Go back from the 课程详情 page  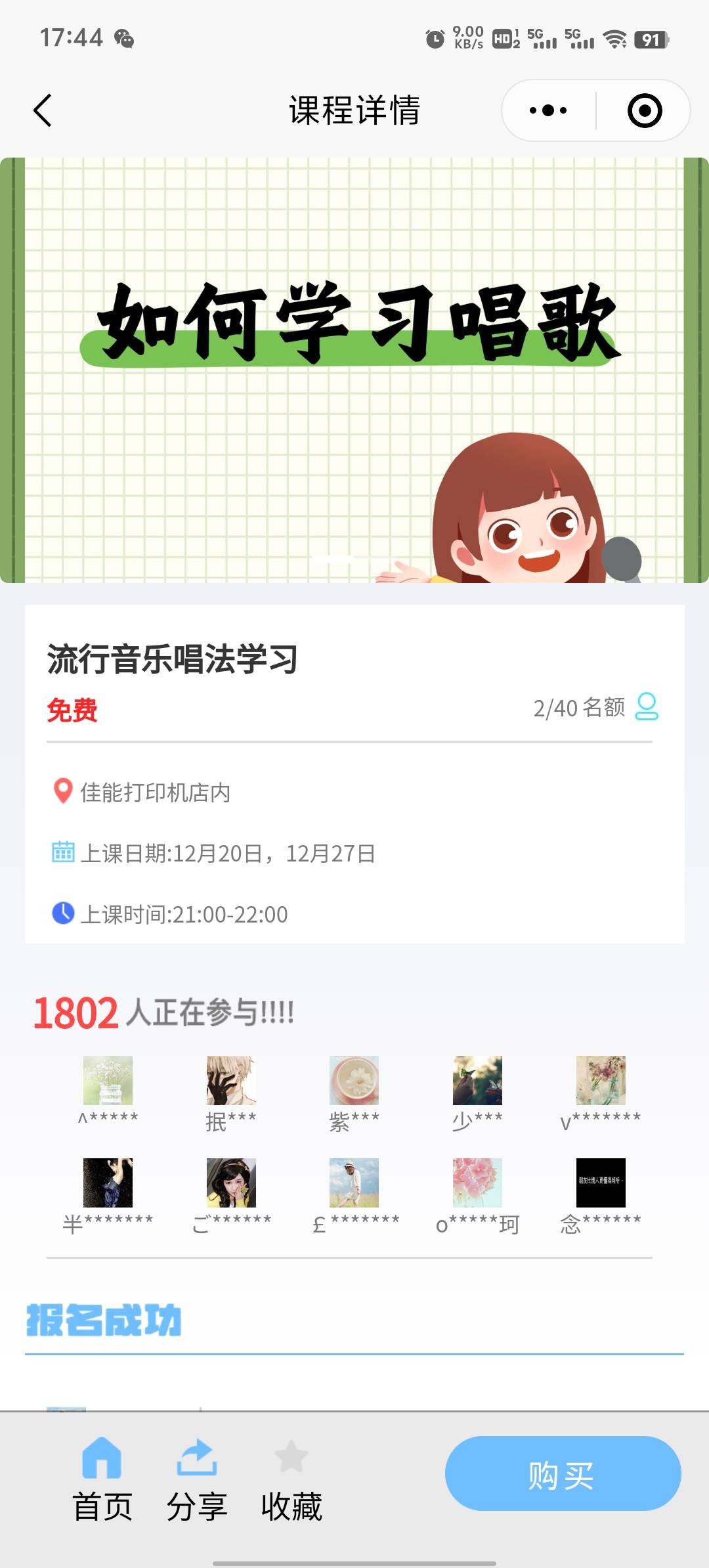click(x=43, y=110)
